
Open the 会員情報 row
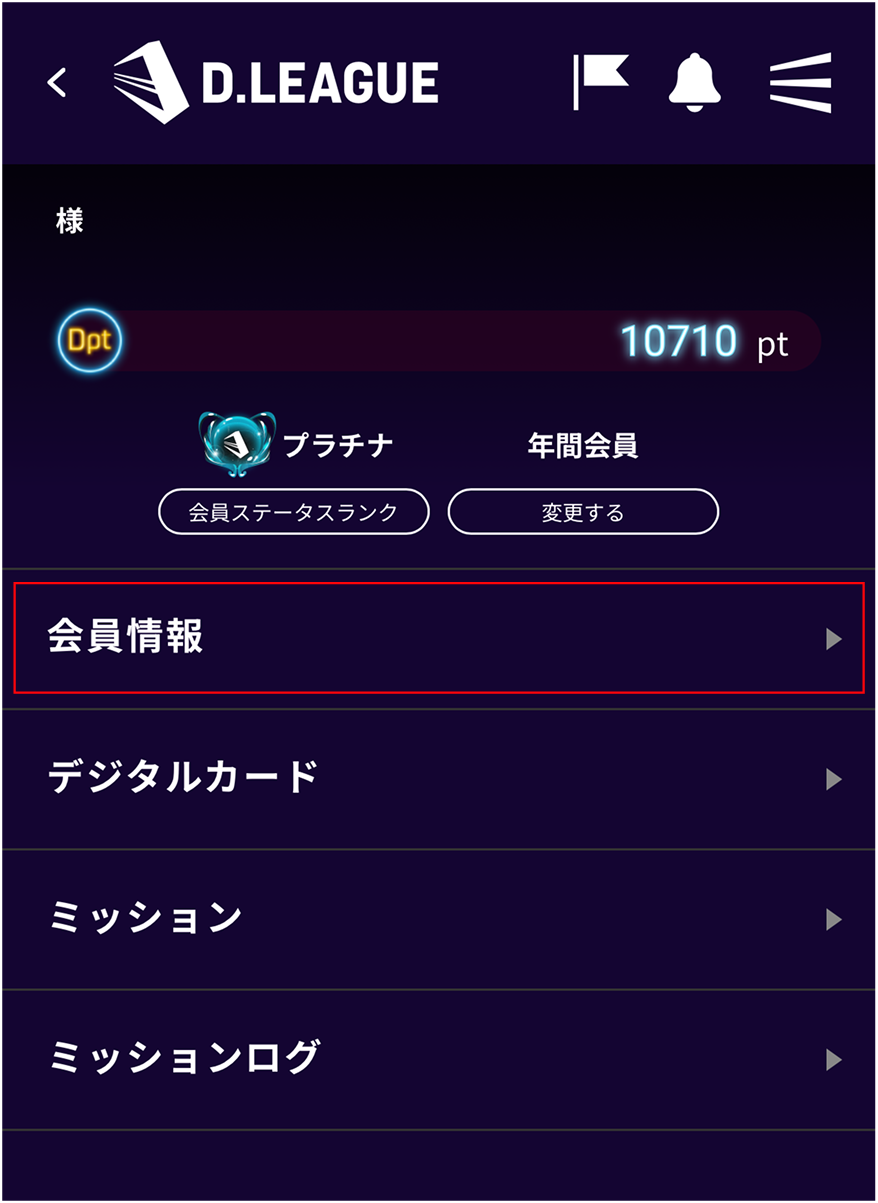pos(438,638)
